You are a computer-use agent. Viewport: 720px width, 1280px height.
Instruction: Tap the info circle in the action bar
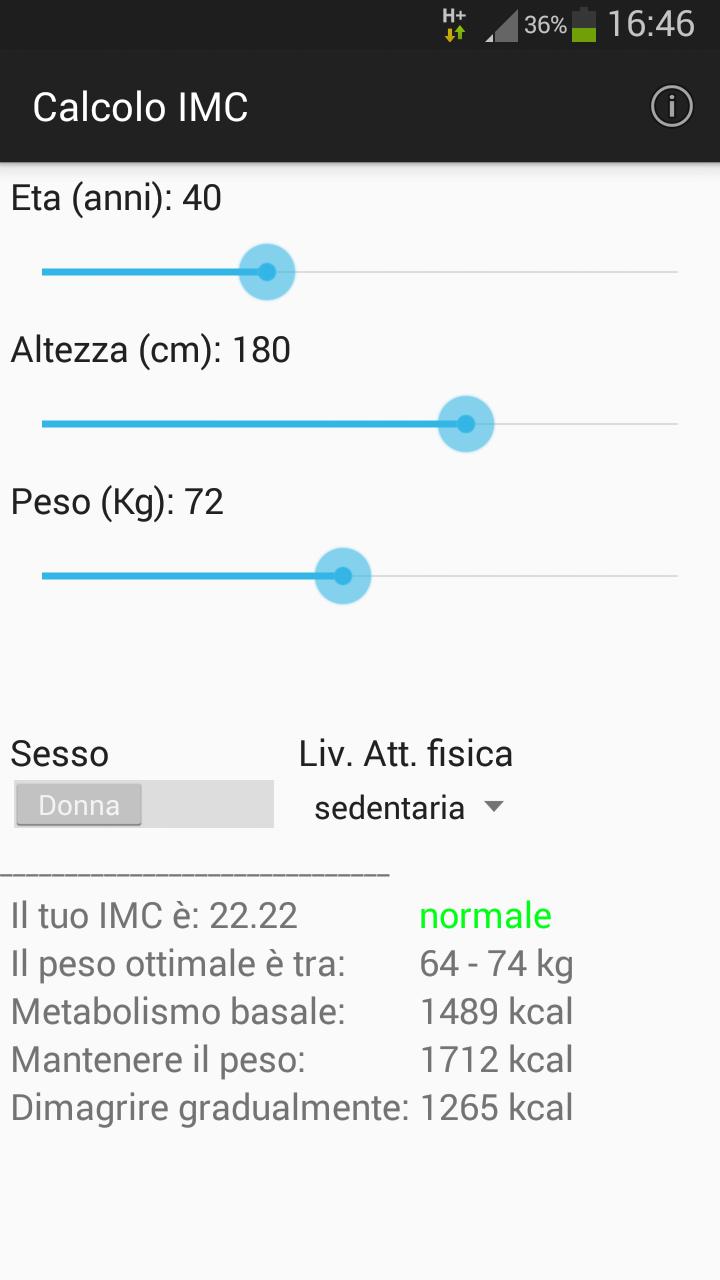tap(671, 106)
